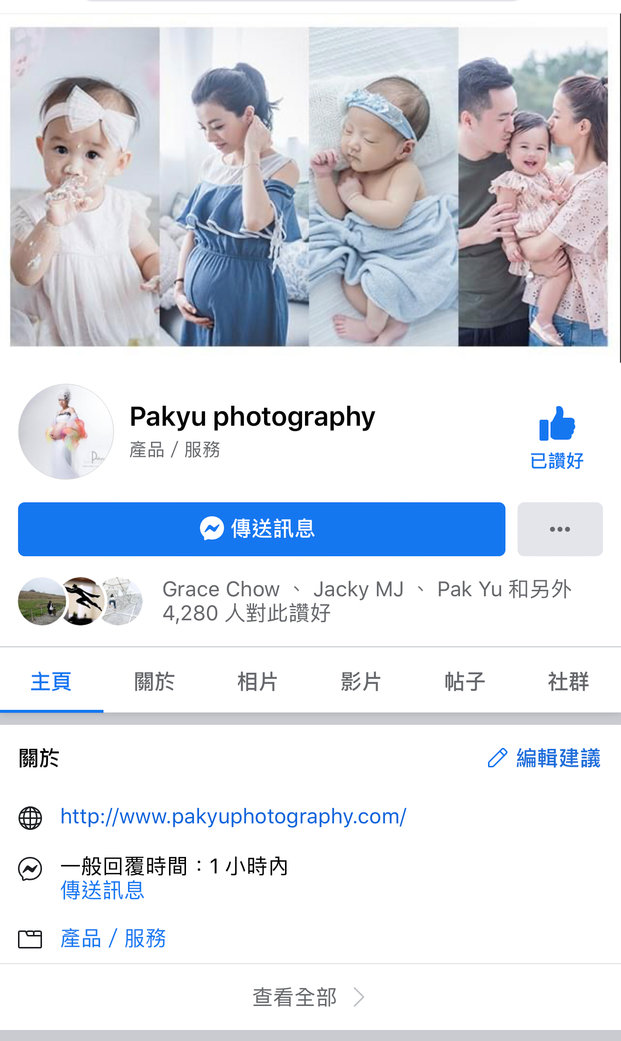
Task: Select the 主頁 tab
Action: [x=51, y=682]
